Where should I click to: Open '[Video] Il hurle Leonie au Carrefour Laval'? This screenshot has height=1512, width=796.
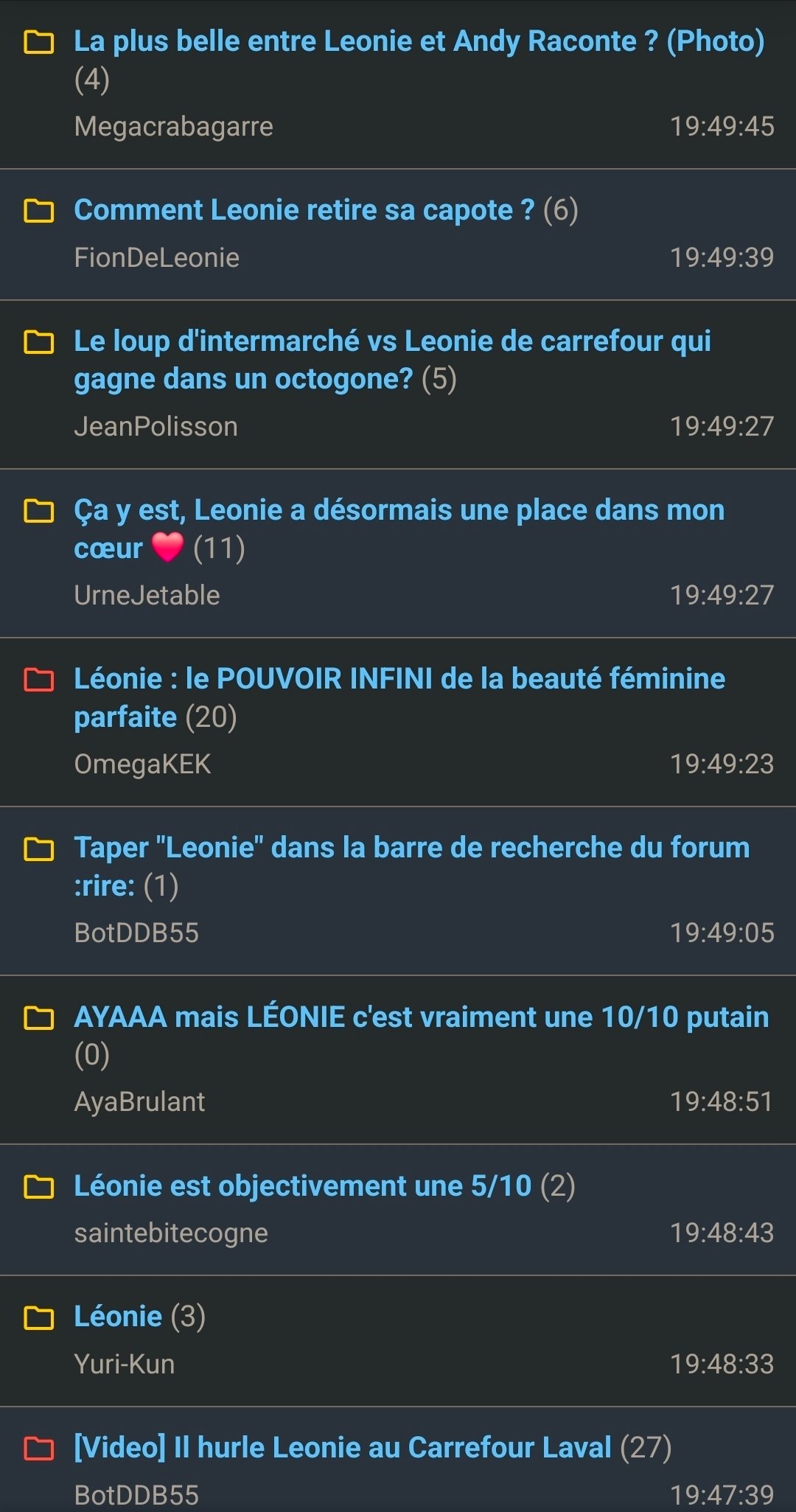343,1448
